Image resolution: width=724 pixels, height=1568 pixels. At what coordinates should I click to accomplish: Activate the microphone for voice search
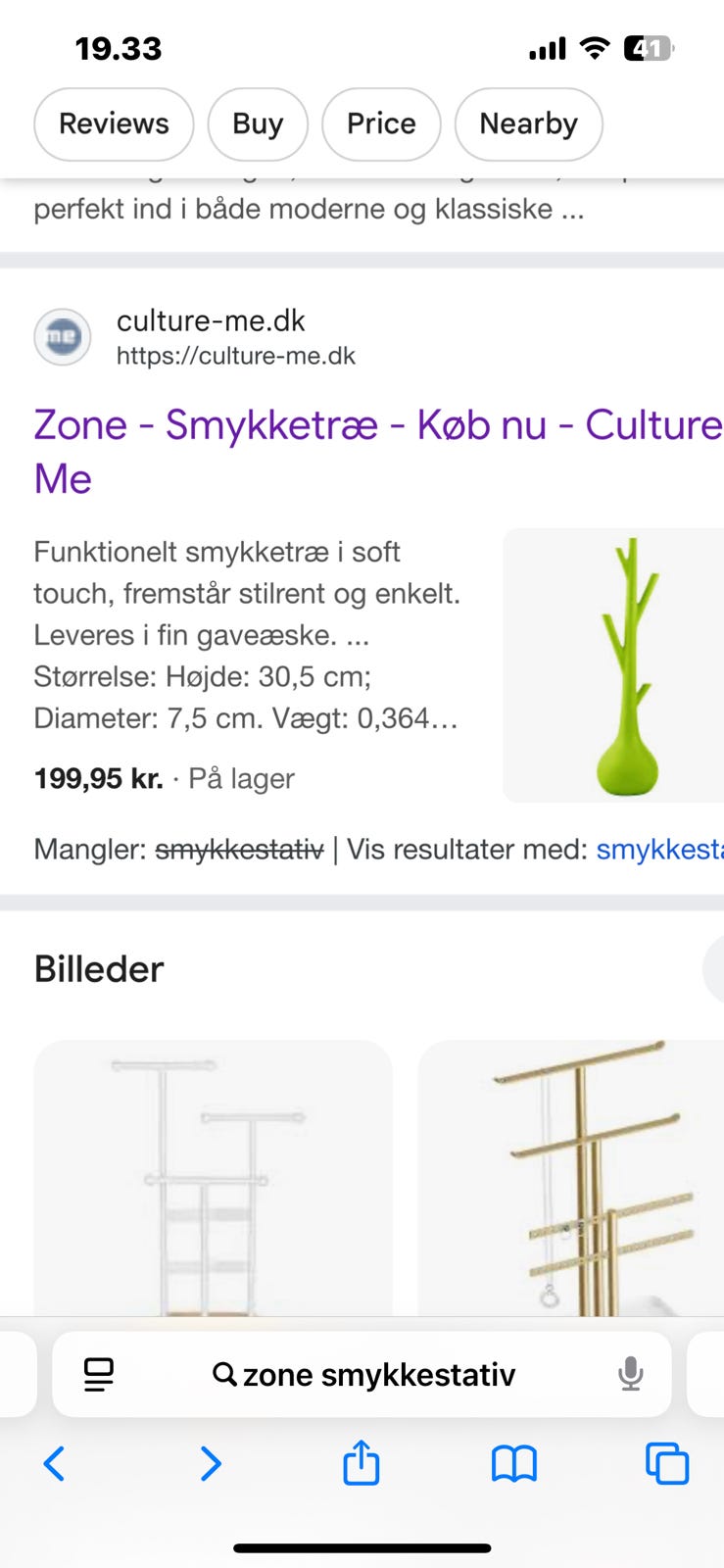click(x=630, y=1374)
